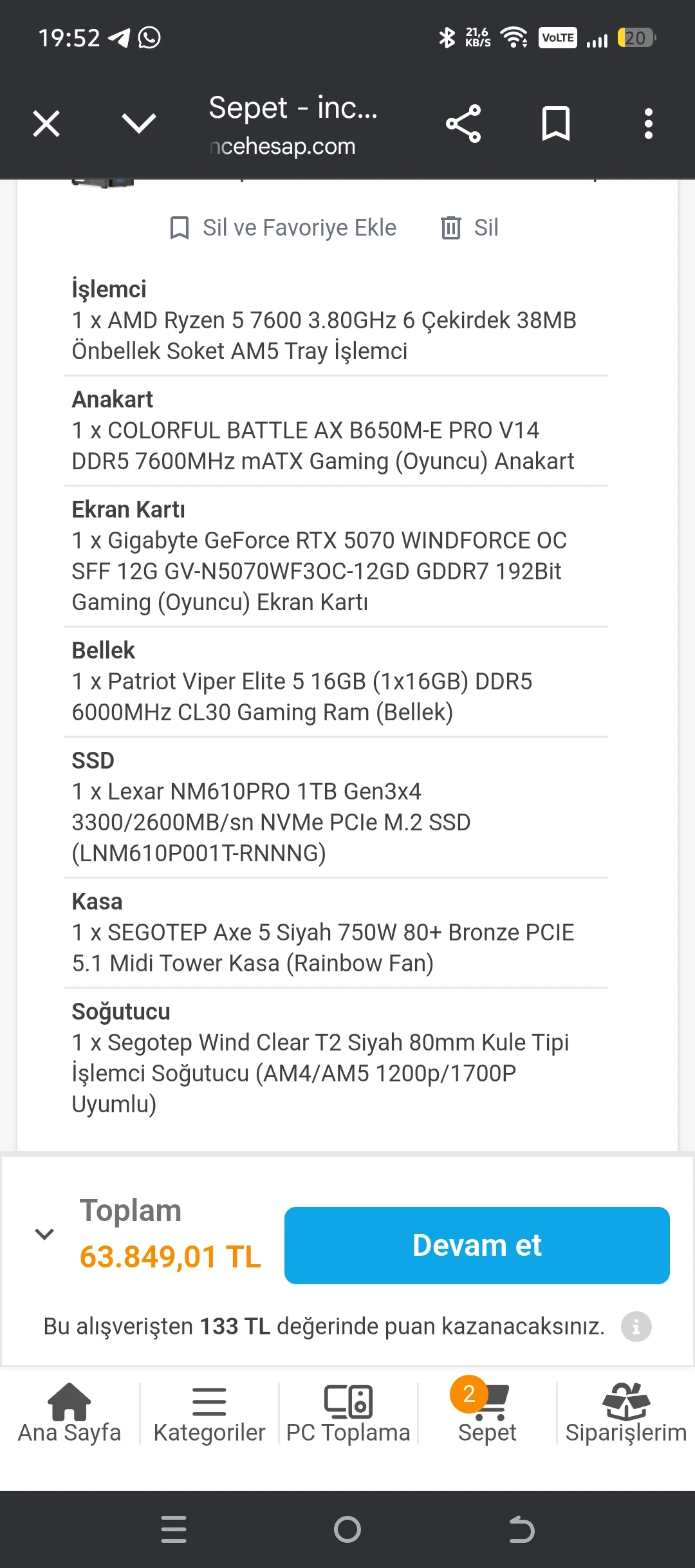Delete item with the Sil button
695x1568 pixels.
pos(470,228)
